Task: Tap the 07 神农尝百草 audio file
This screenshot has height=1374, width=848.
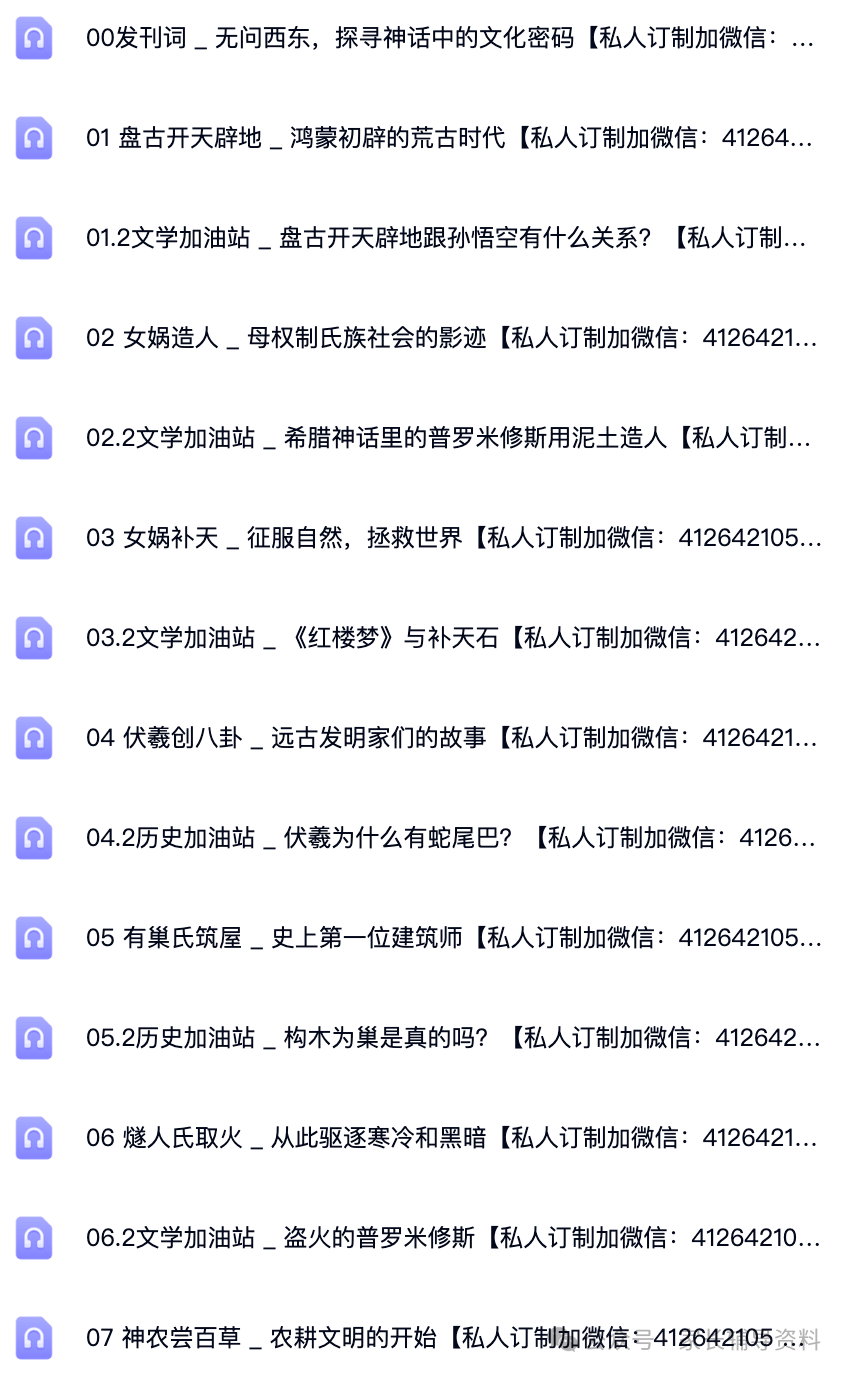Action: click(x=424, y=1338)
